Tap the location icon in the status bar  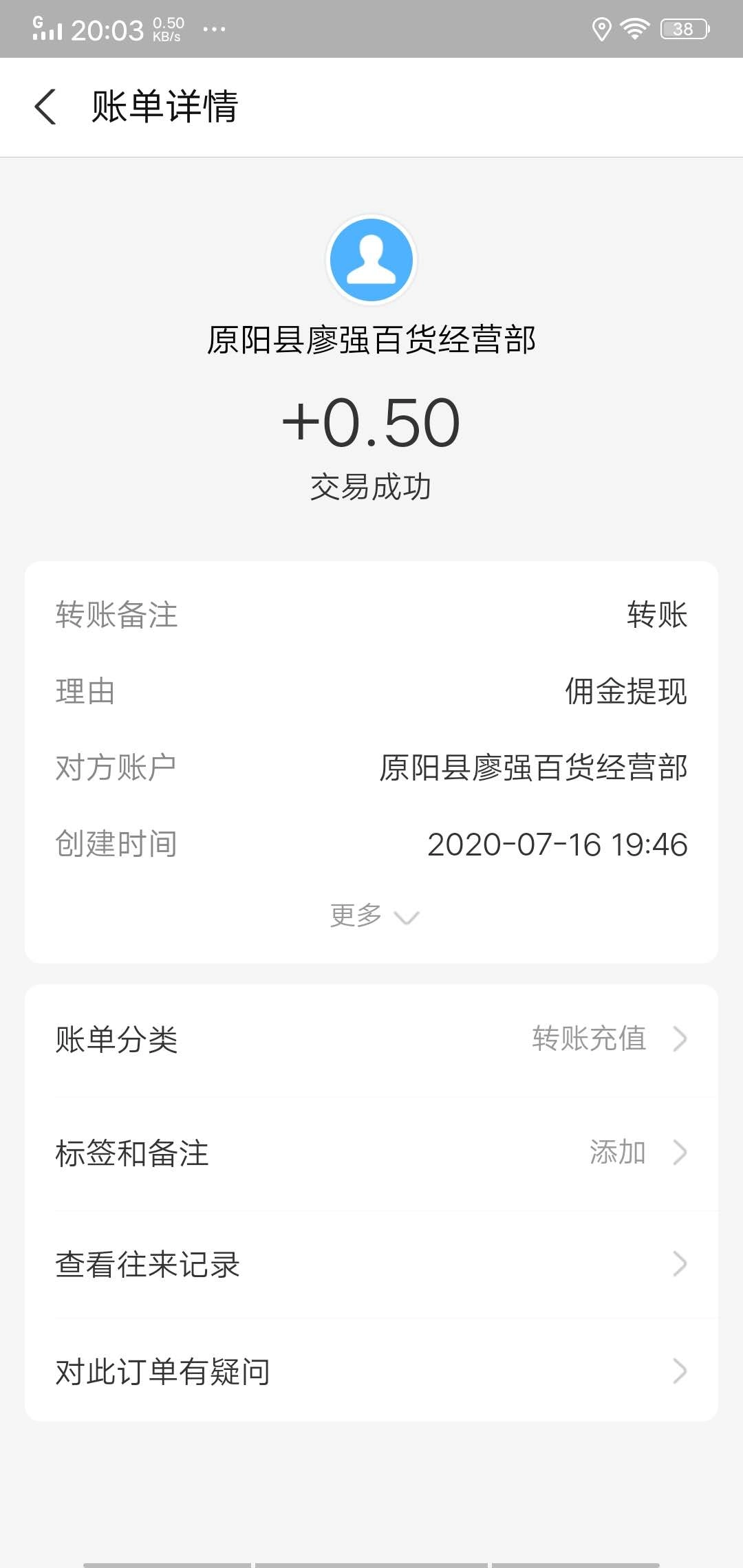[x=600, y=28]
